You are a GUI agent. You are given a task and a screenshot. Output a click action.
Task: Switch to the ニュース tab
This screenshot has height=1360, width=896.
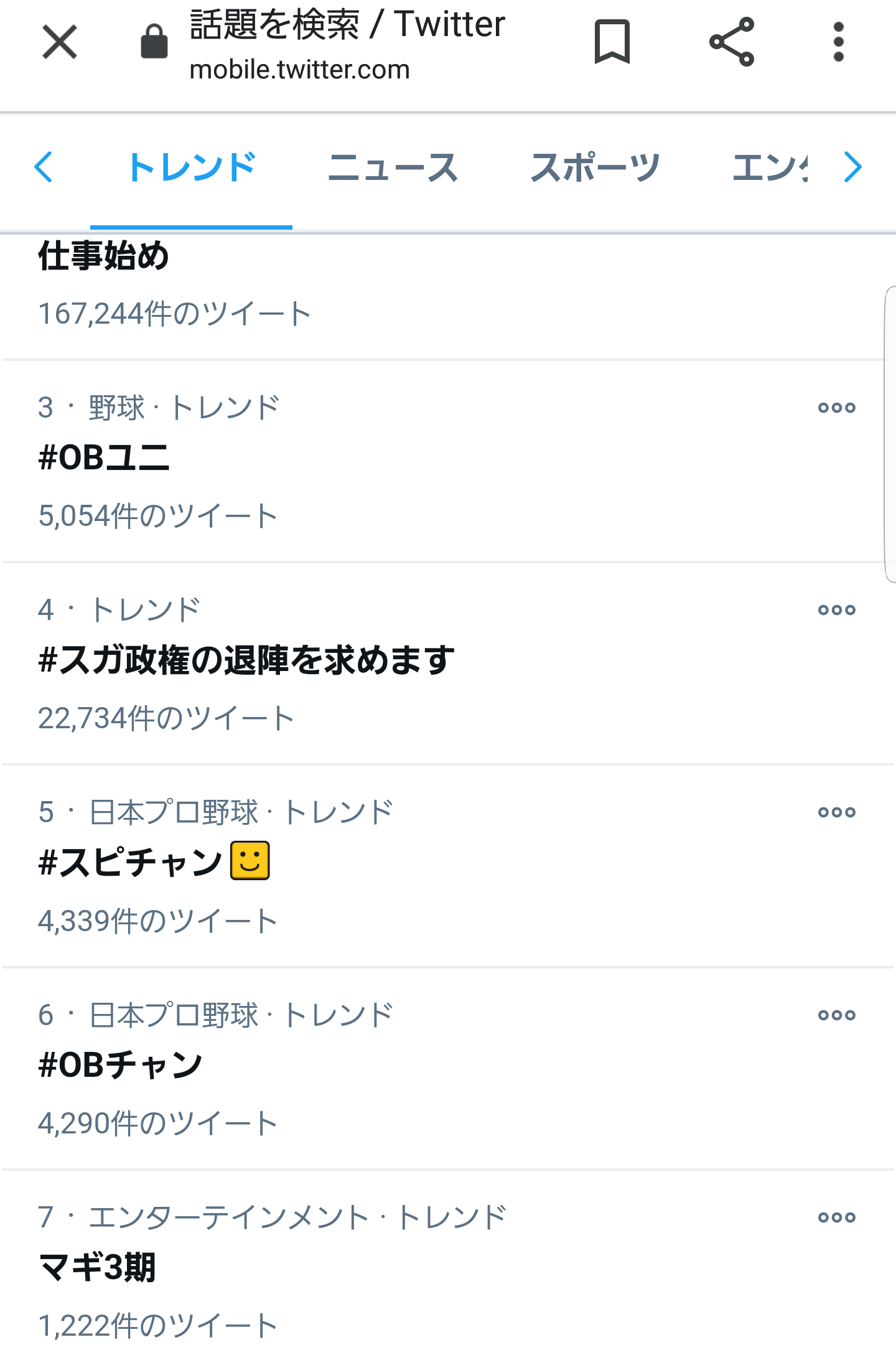[x=394, y=166]
